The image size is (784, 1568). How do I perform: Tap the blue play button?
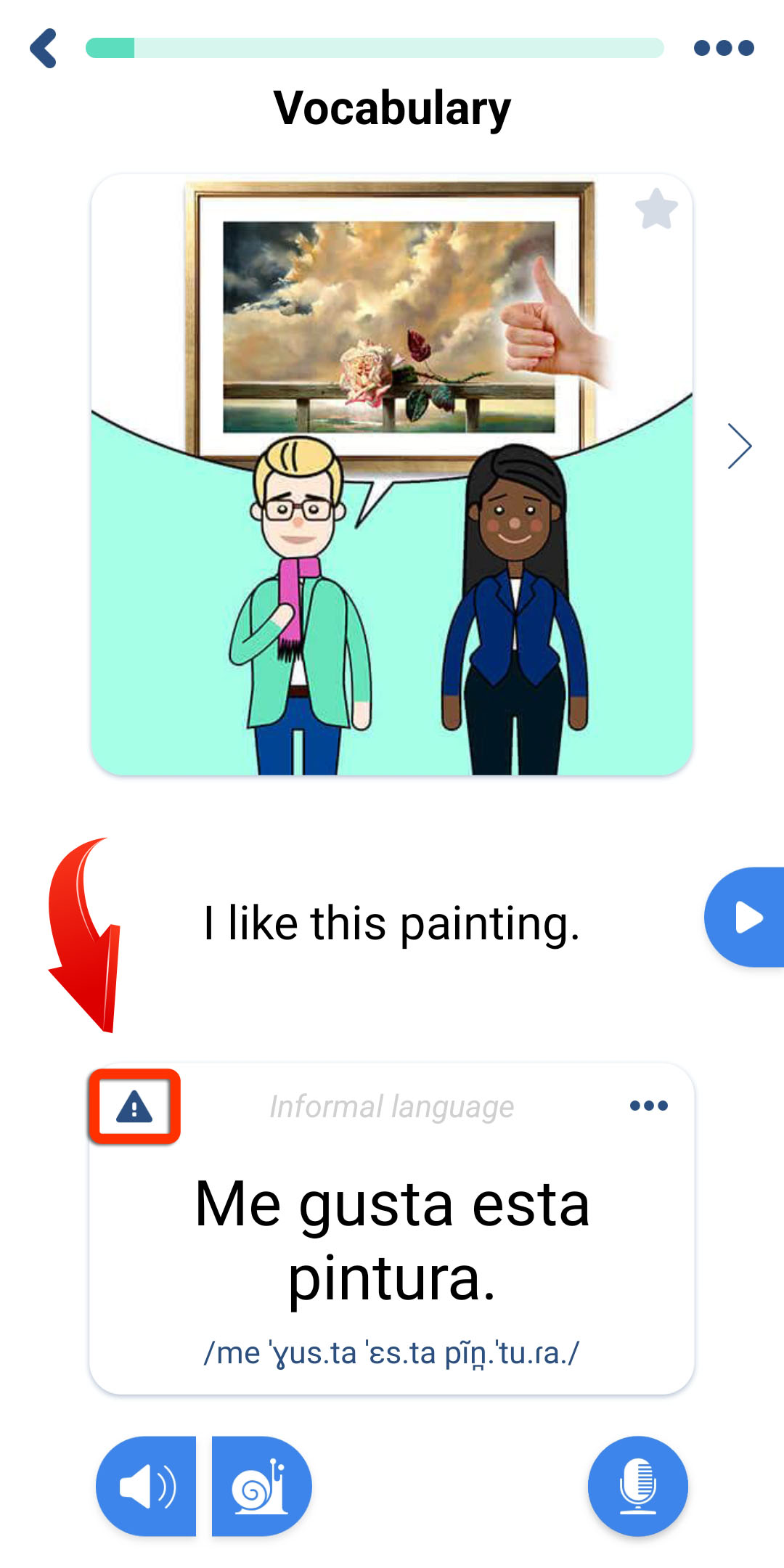click(748, 917)
